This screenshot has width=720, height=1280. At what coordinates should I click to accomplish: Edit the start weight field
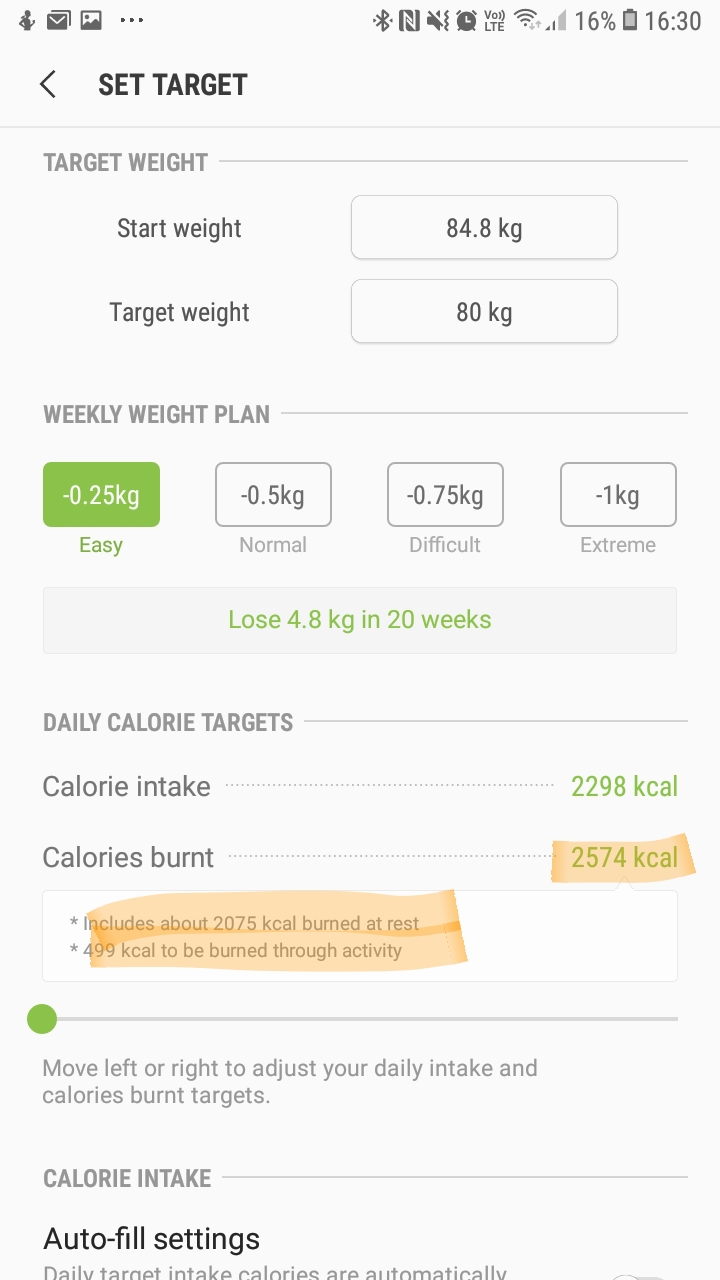[x=484, y=228]
